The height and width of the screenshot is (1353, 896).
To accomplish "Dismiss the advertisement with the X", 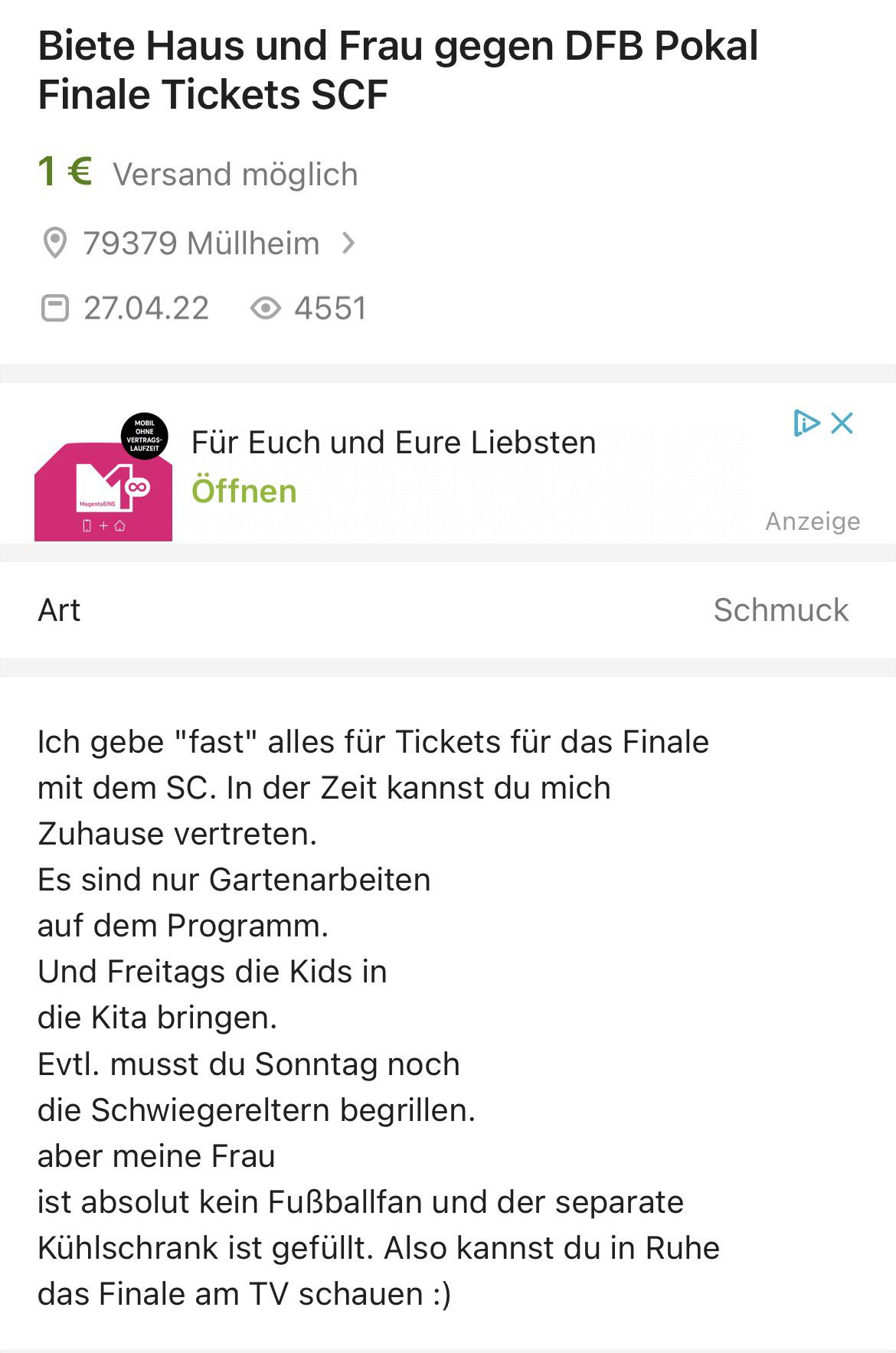I will point(842,421).
